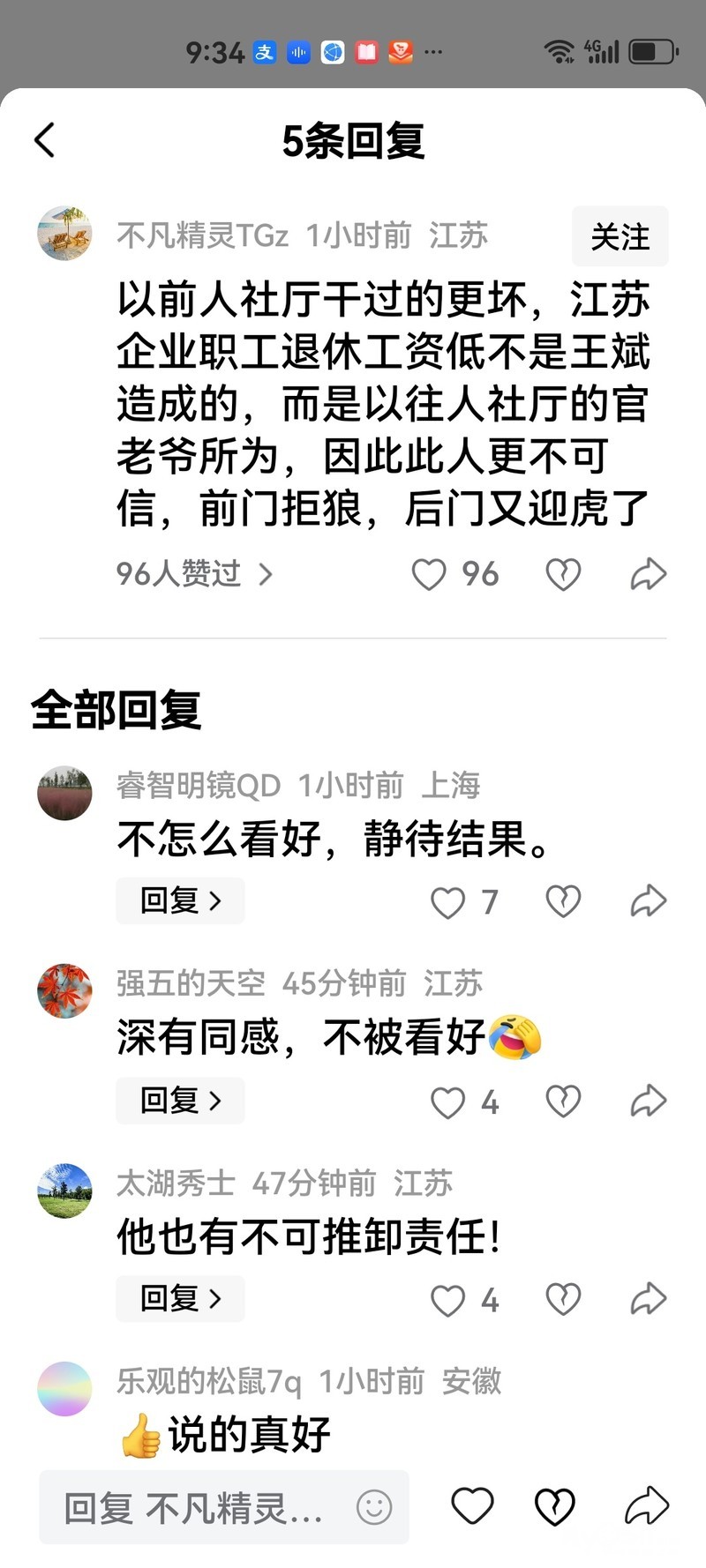The height and width of the screenshot is (1568, 706).
Task: Reply to 太湖秀士's comment
Action: tap(180, 1299)
